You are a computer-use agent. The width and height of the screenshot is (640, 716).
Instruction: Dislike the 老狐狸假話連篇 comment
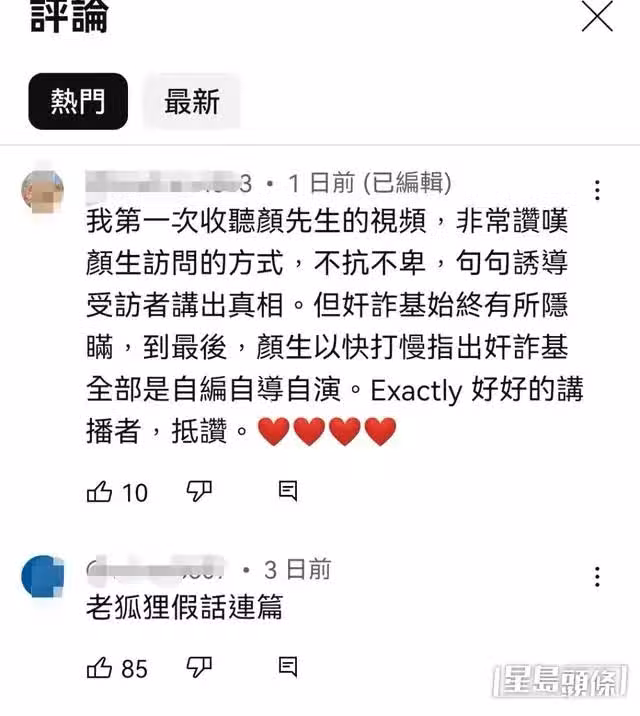[200, 667]
